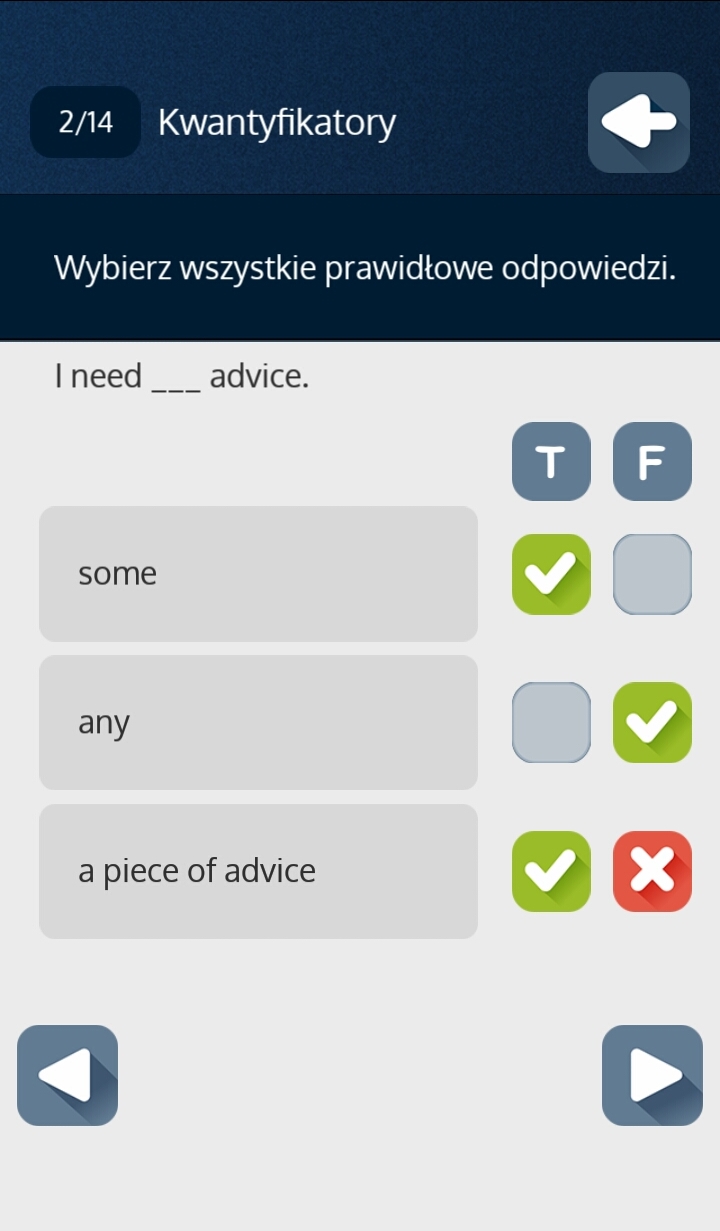Mark 'some' as true
This screenshot has height=1231, width=720.
tap(551, 574)
